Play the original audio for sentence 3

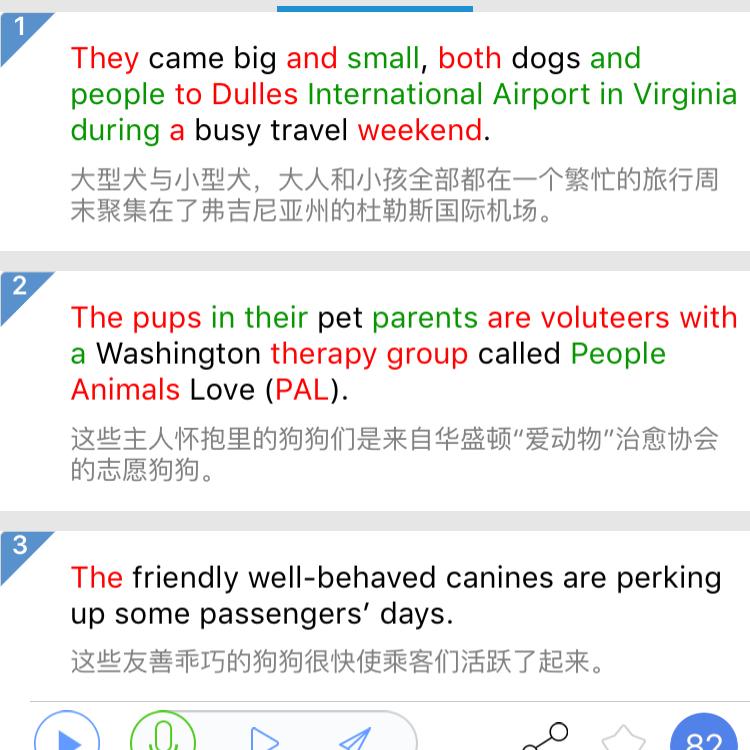[x=68, y=738]
